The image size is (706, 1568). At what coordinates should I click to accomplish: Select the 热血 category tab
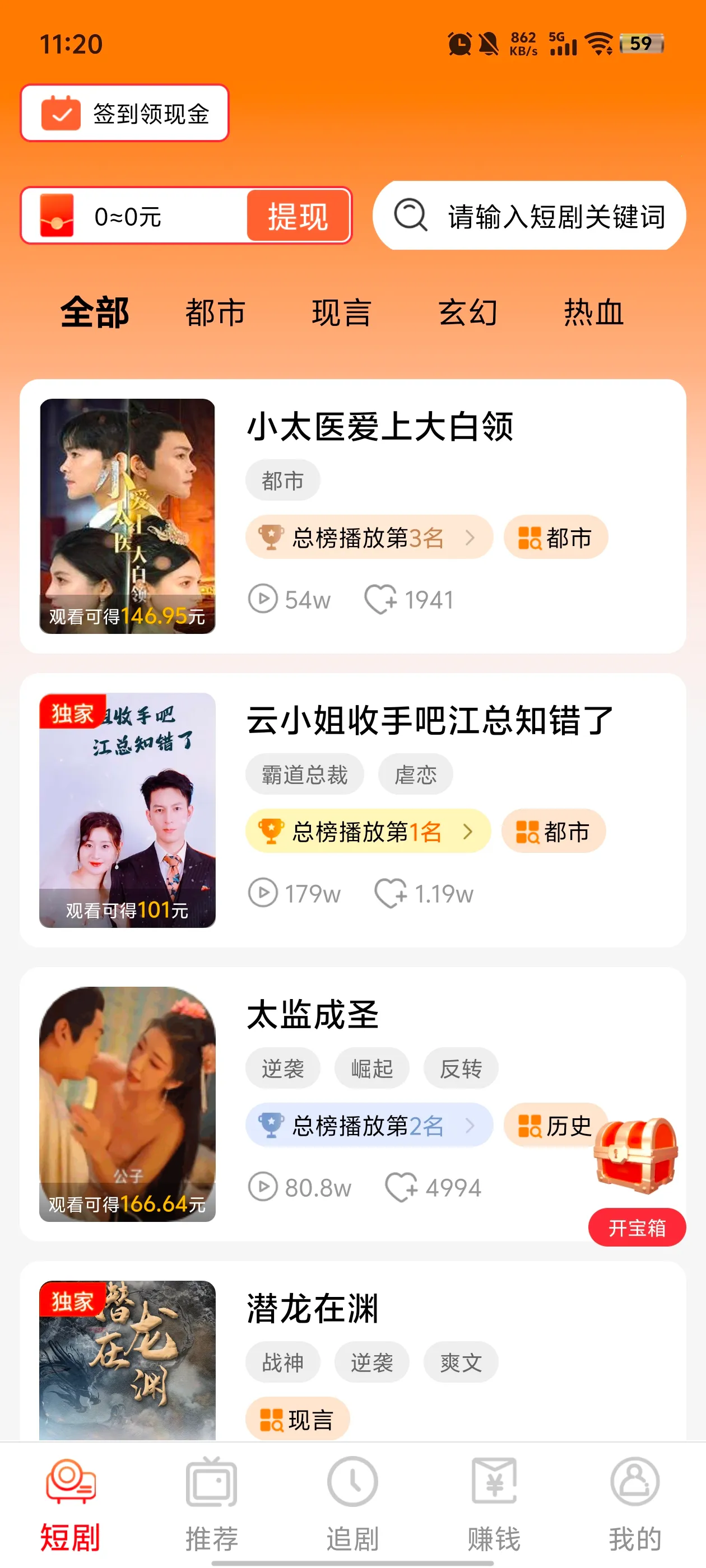tap(594, 313)
